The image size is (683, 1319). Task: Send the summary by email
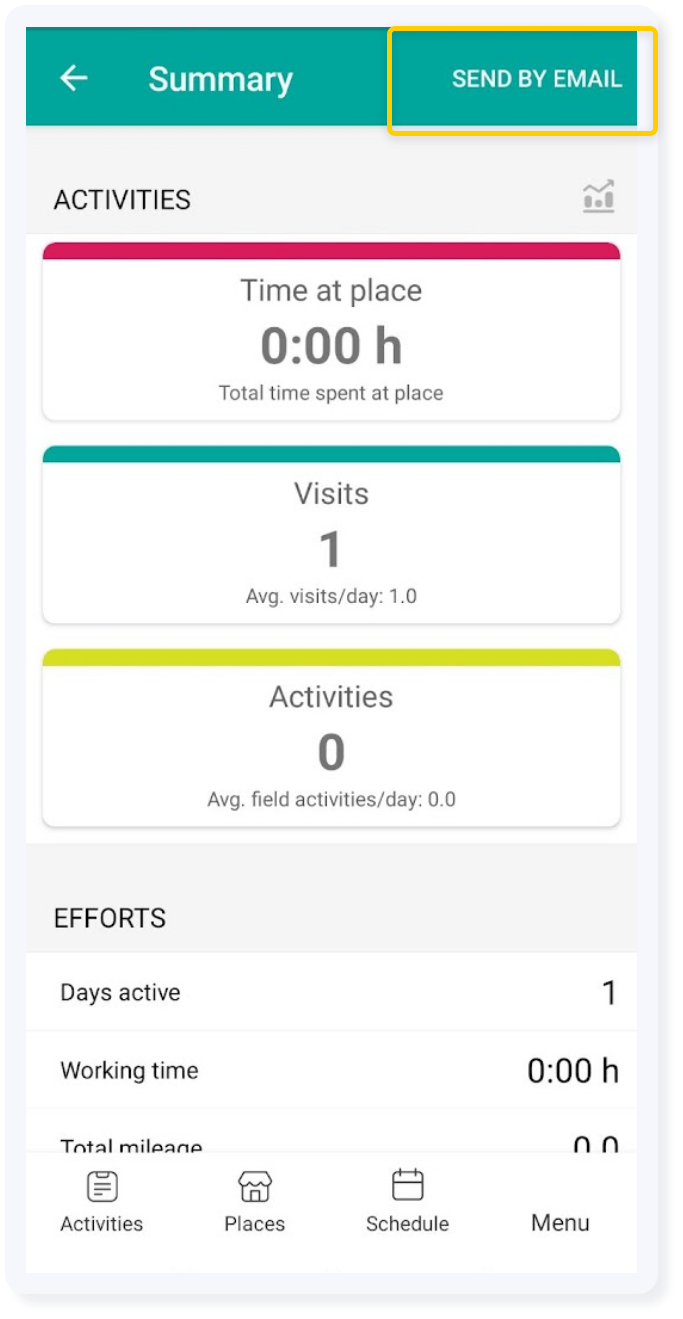pyautogui.click(x=536, y=80)
